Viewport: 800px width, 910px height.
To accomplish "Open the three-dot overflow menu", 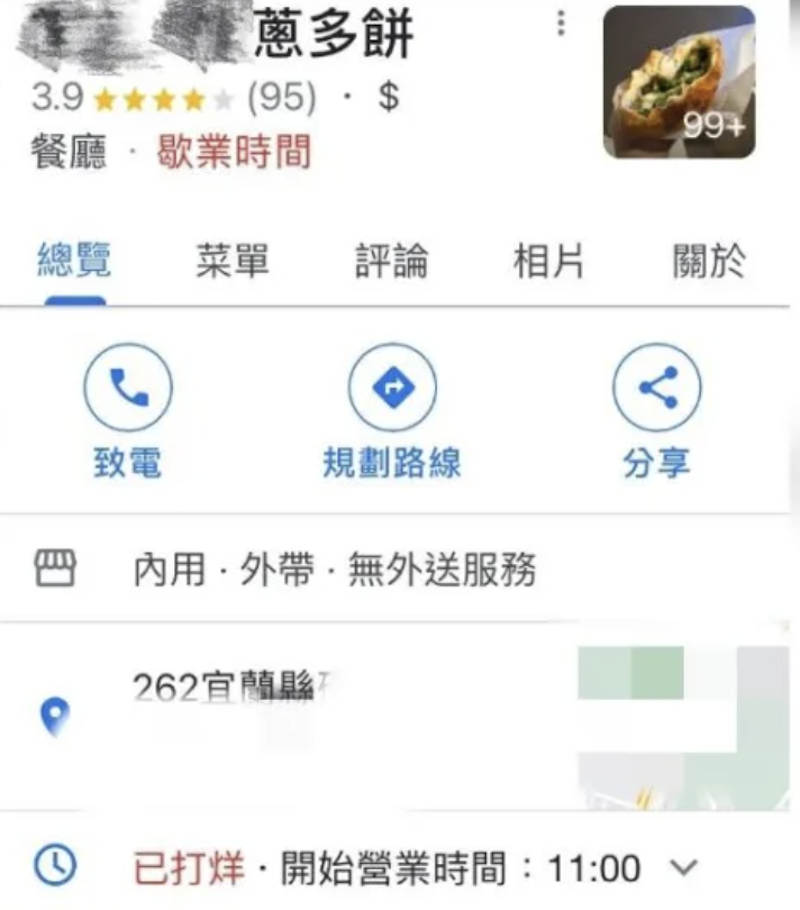I will tap(561, 24).
